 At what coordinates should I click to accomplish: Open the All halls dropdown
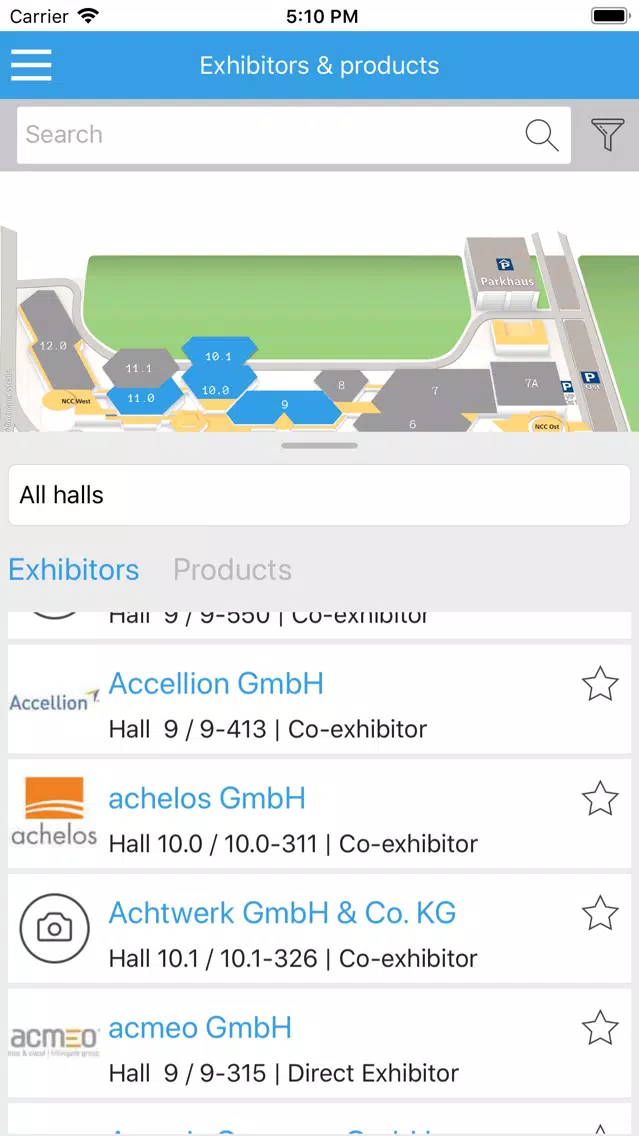[320, 495]
